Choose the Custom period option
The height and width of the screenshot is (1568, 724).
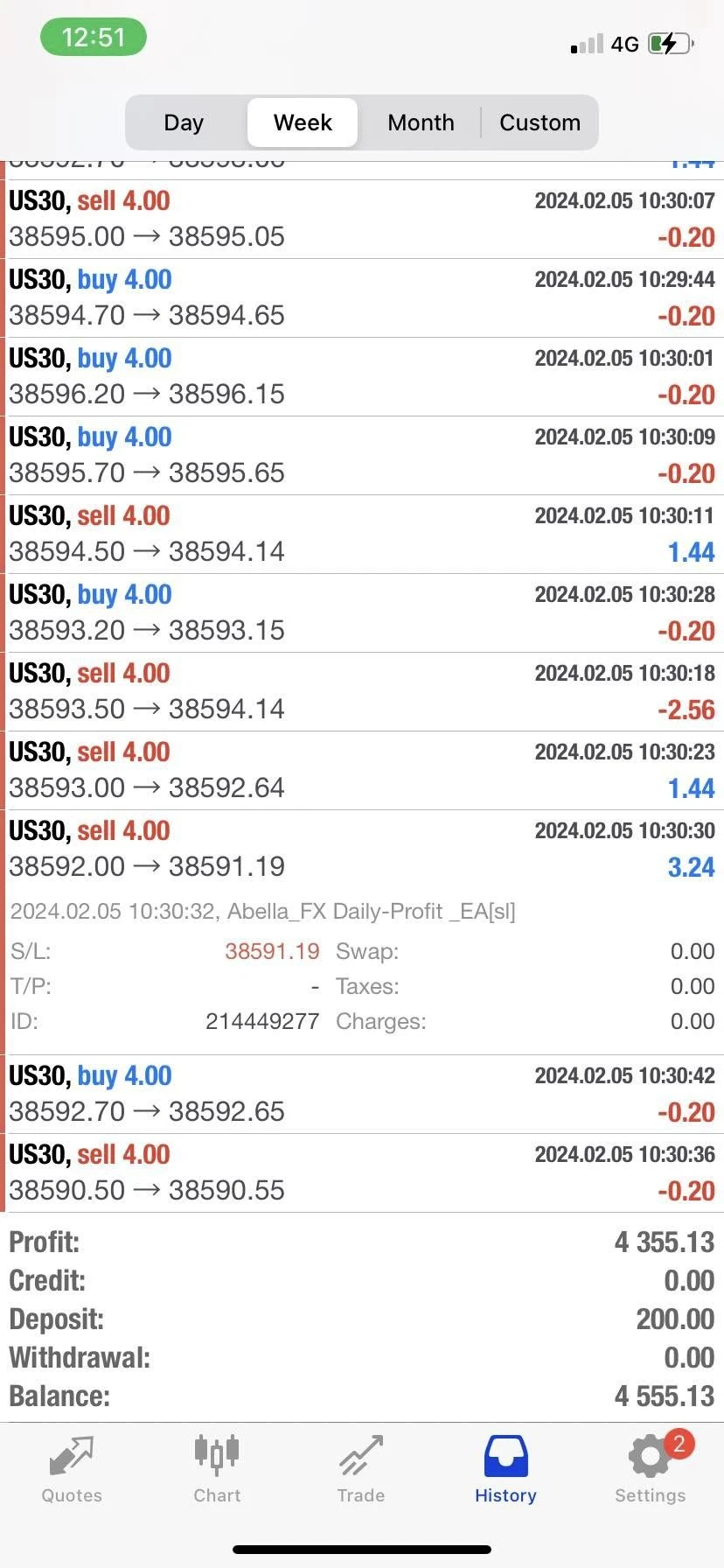[x=540, y=122]
